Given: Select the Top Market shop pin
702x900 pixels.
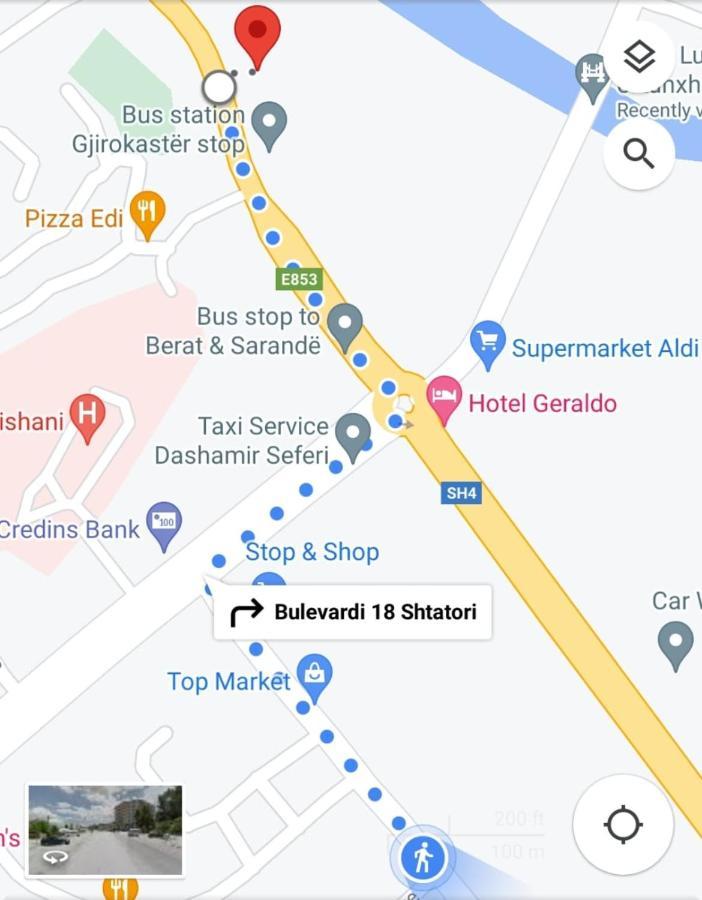Looking at the screenshot, I should pyautogui.click(x=315, y=676).
